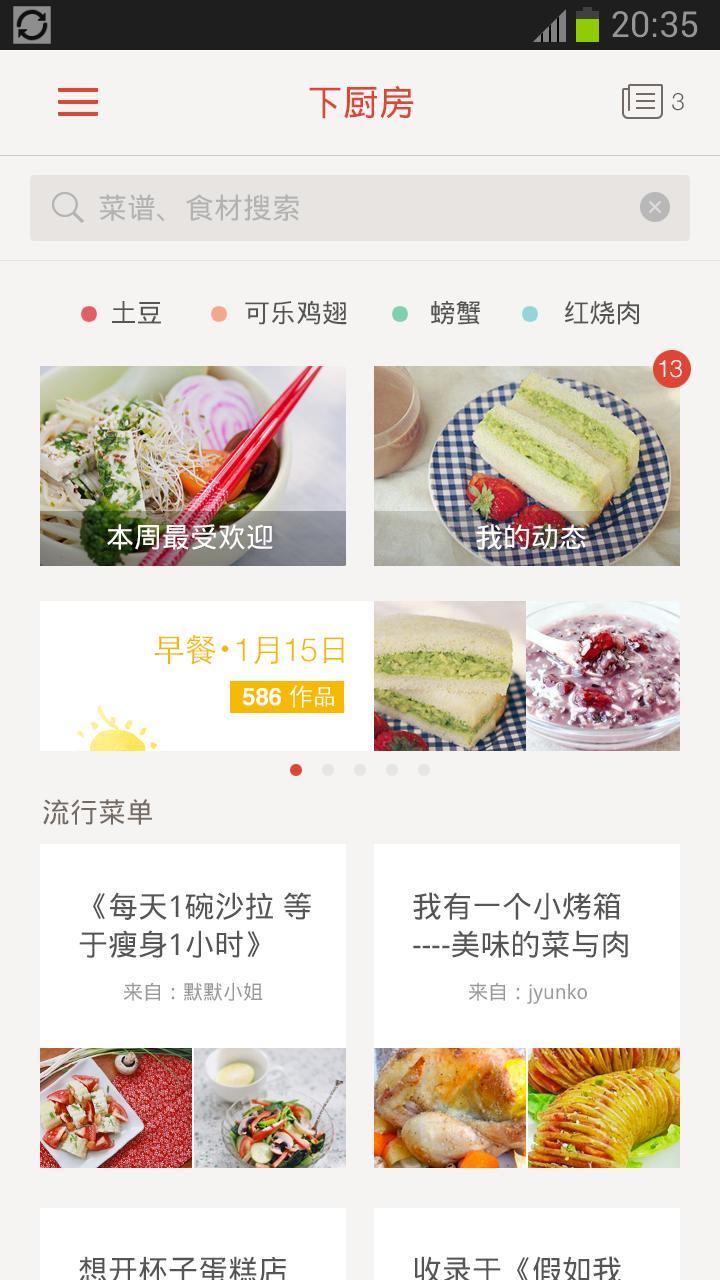The image size is (720, 1280).
Task: Choose the 可乐鸡翅 keyword chip
Action: [x=281, y=314]
